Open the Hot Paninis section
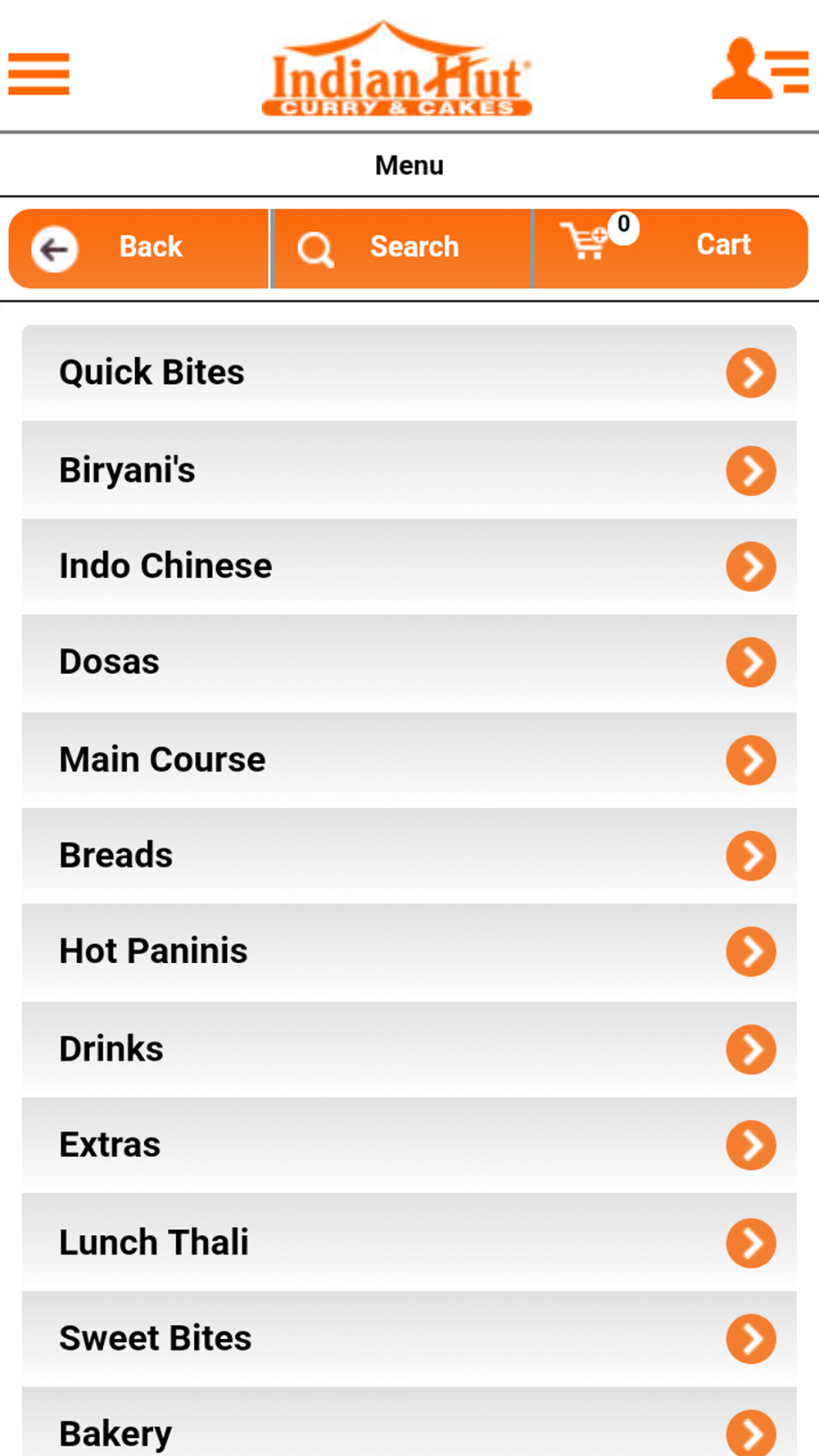This screenshot has height=1456, width=819. (x=409, y=952)
